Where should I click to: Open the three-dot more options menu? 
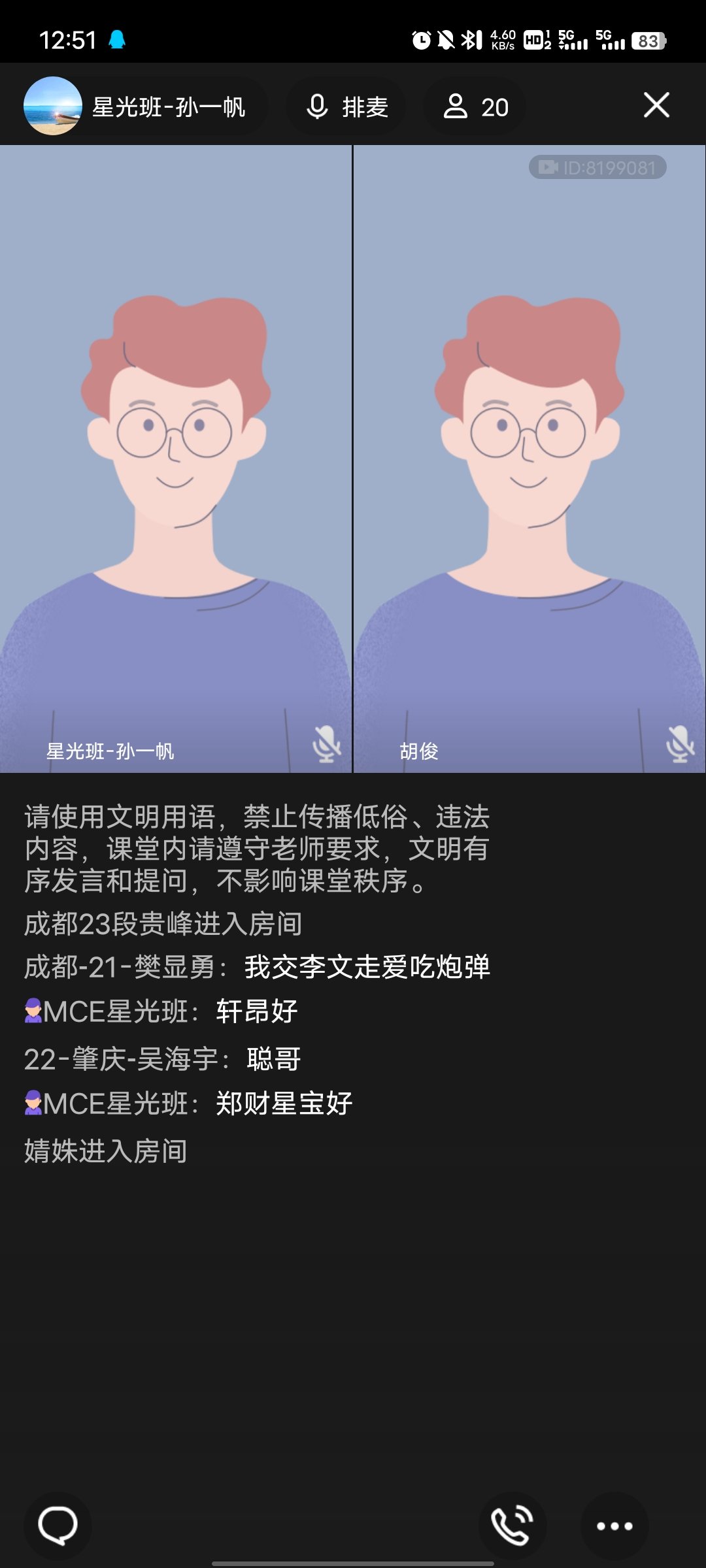point(614,1526)
